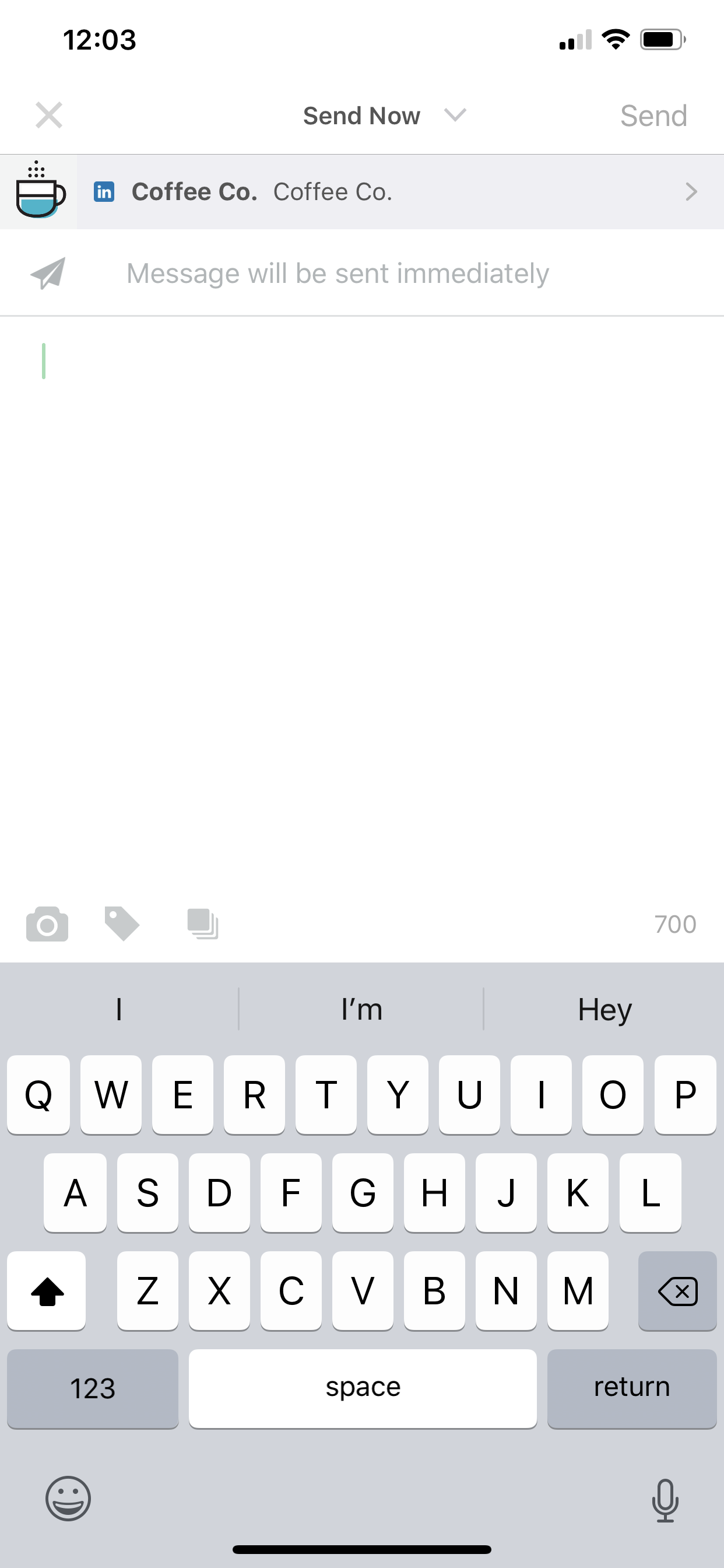Switch to the 123 number keyboard

pos(93,1388)
